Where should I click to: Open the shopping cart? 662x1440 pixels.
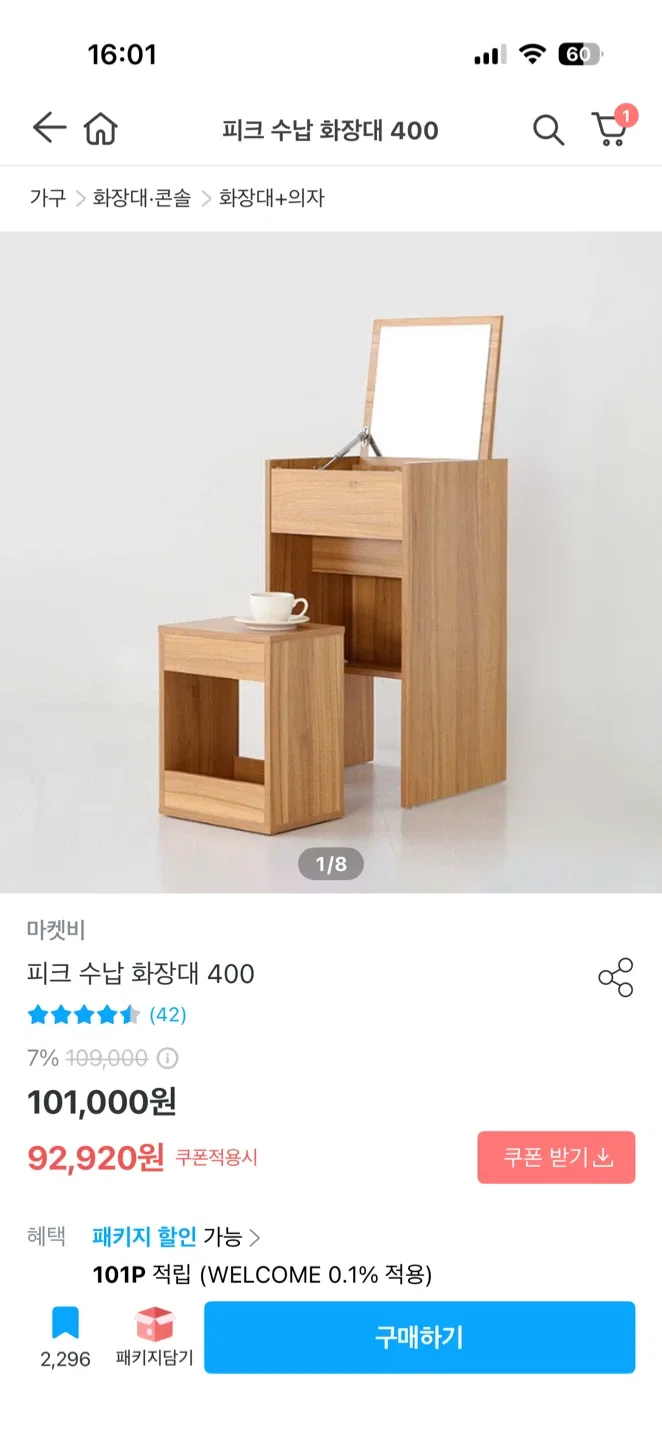tap(610, 129)
